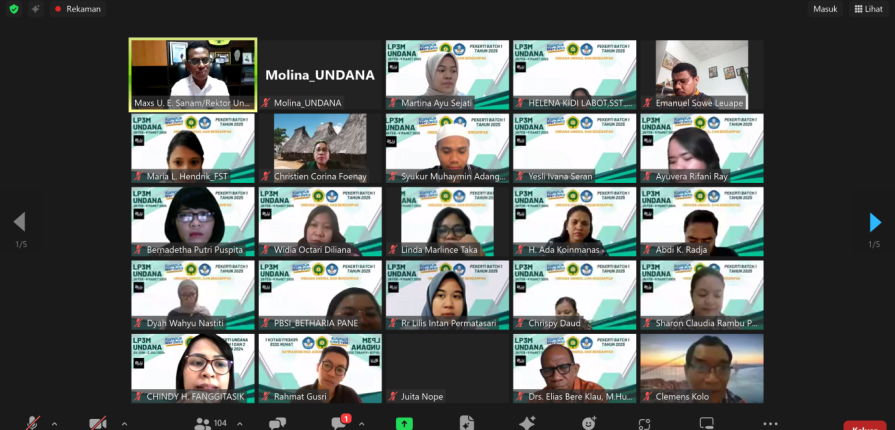The height and width of the screenshot is (430, 895).
Task: Tap the Masuk button
Action: pyautogui.click(x=825, y=9)
